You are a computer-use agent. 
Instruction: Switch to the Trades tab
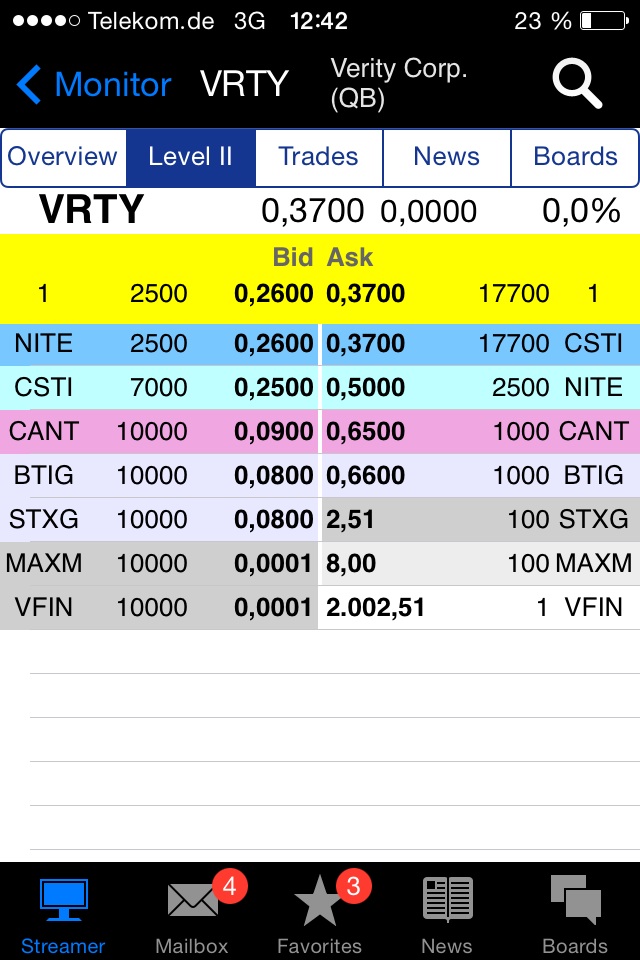pos(318,157)
